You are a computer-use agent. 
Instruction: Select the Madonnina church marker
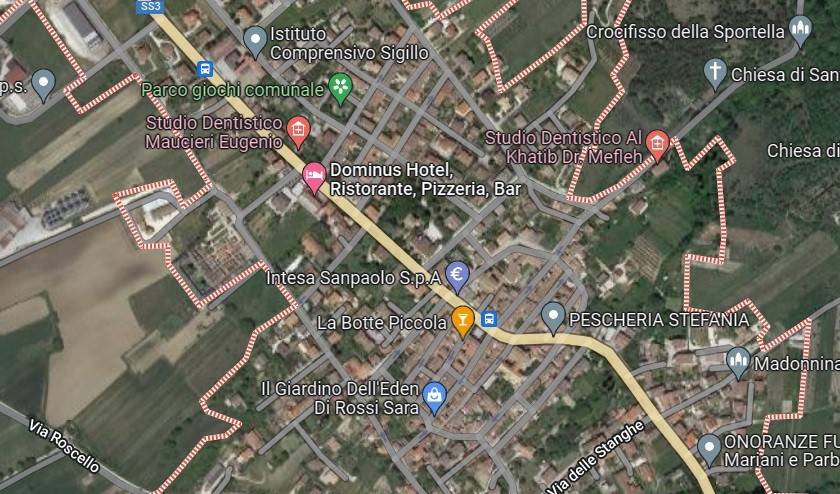coord(738,362)
